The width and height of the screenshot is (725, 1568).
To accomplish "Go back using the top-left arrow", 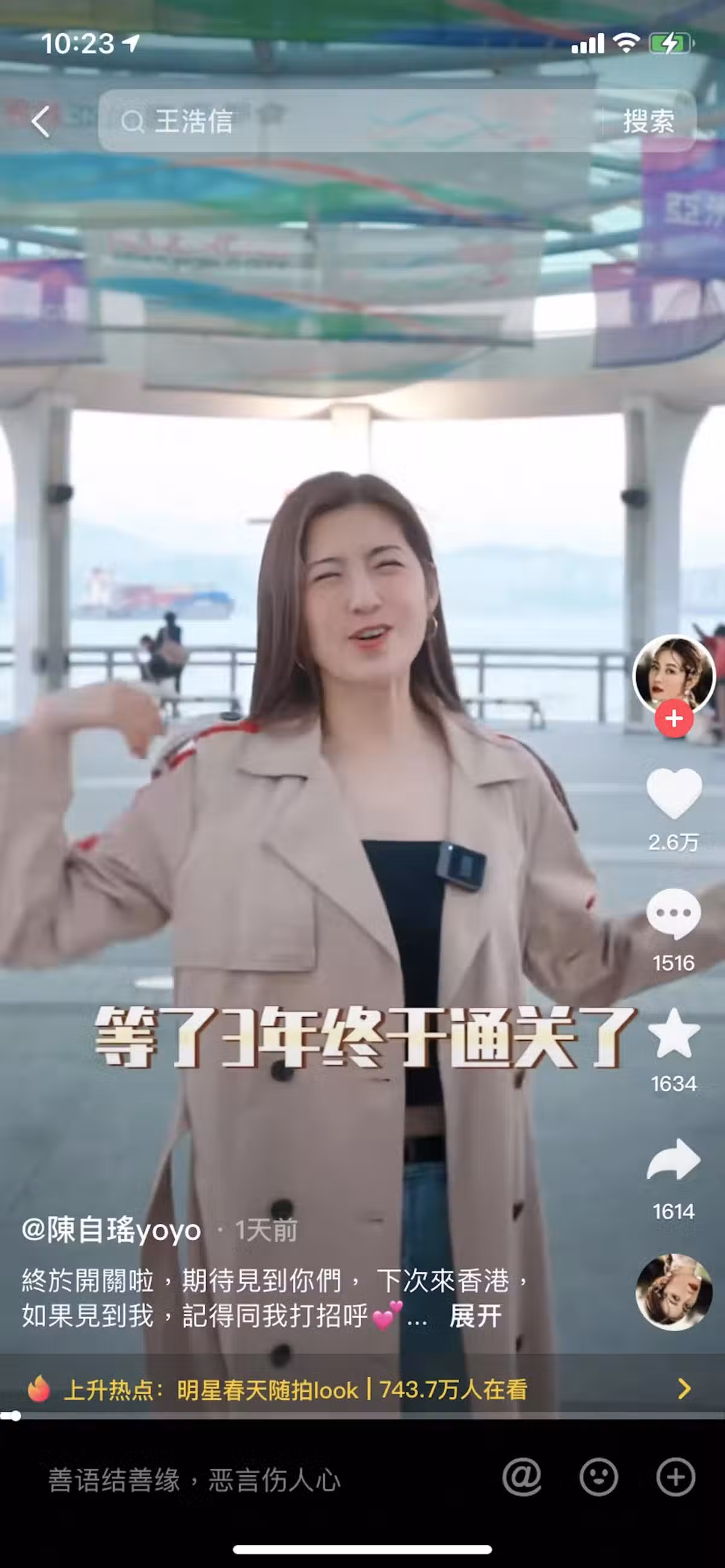I will [x=40, y=121].
